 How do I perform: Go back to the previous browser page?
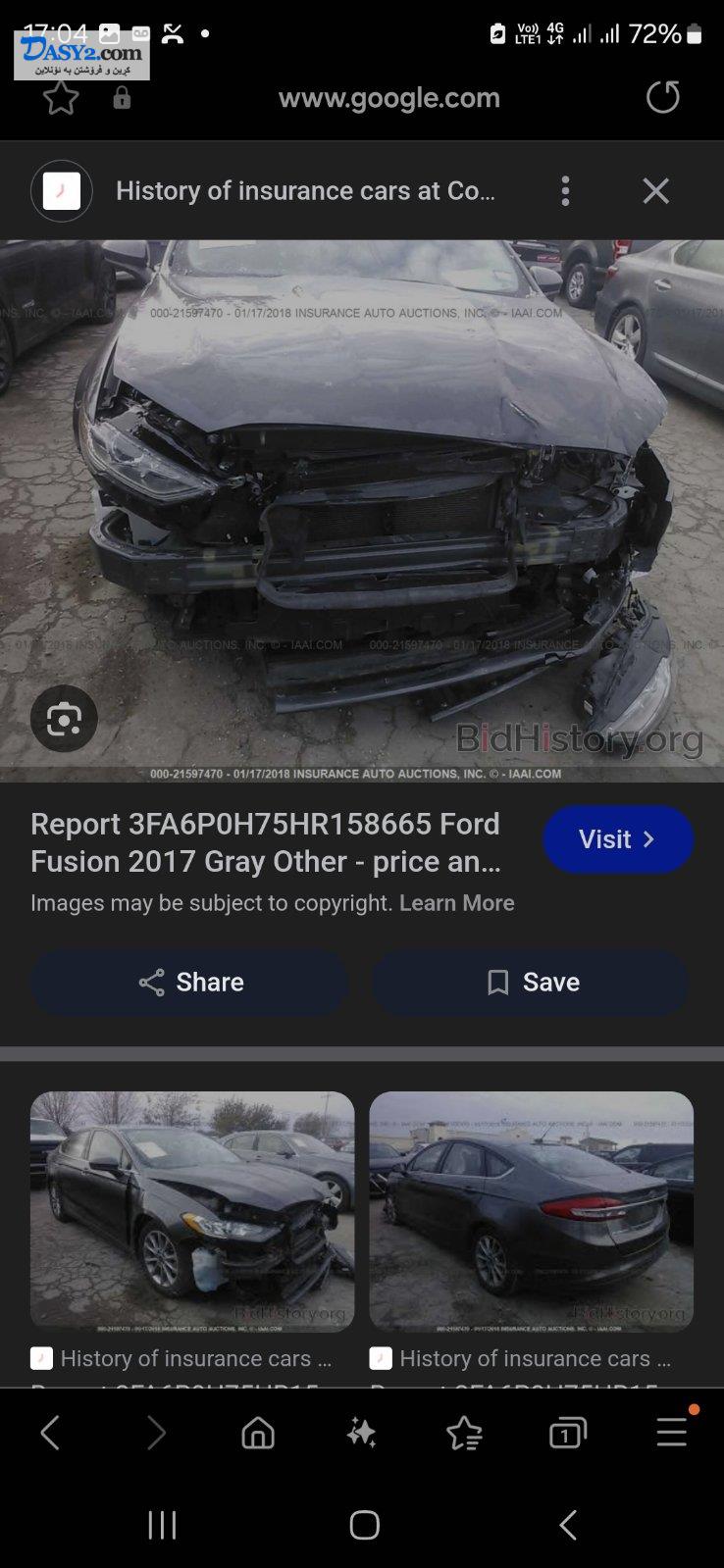click(51, 1434)
